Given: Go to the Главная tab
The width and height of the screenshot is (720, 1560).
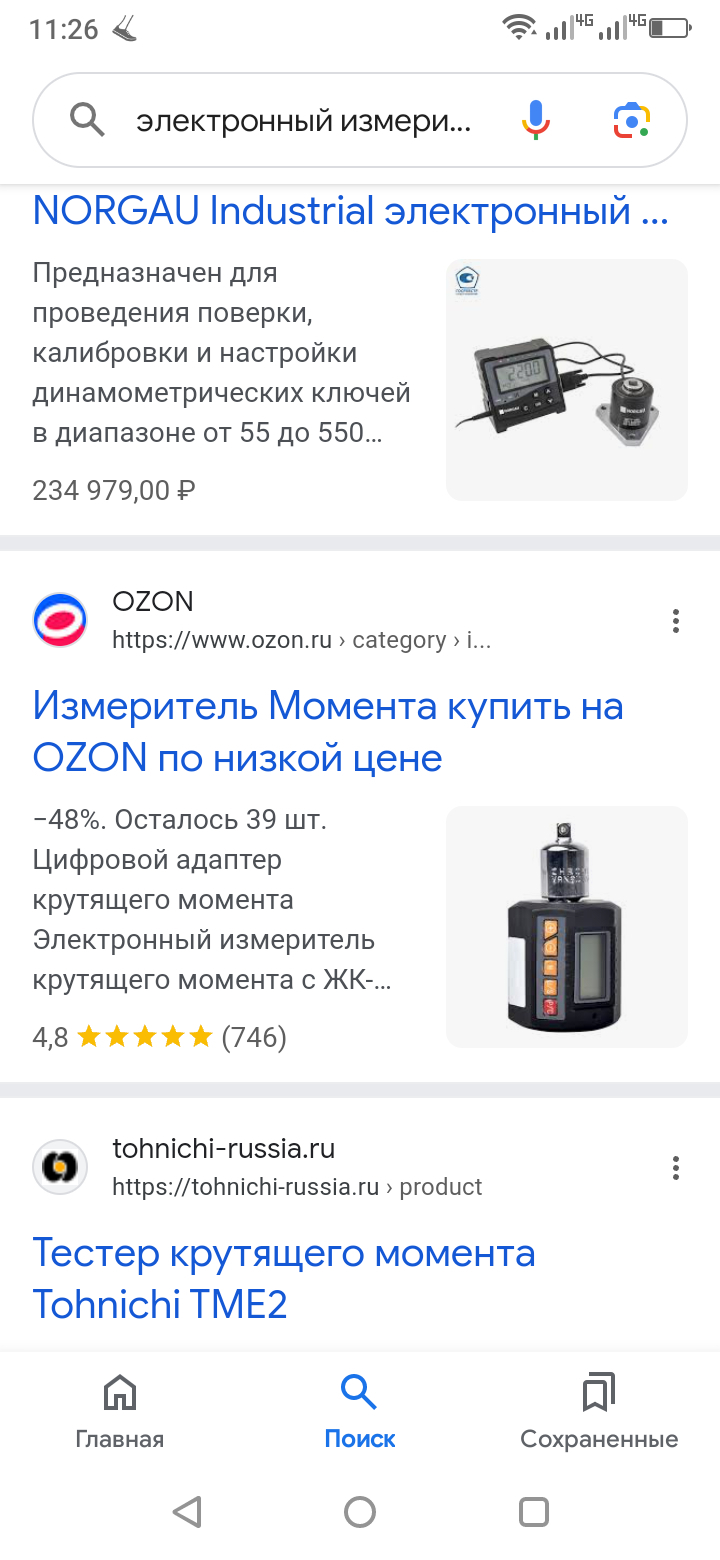Looking at the screenshot, I should 120,1412.
